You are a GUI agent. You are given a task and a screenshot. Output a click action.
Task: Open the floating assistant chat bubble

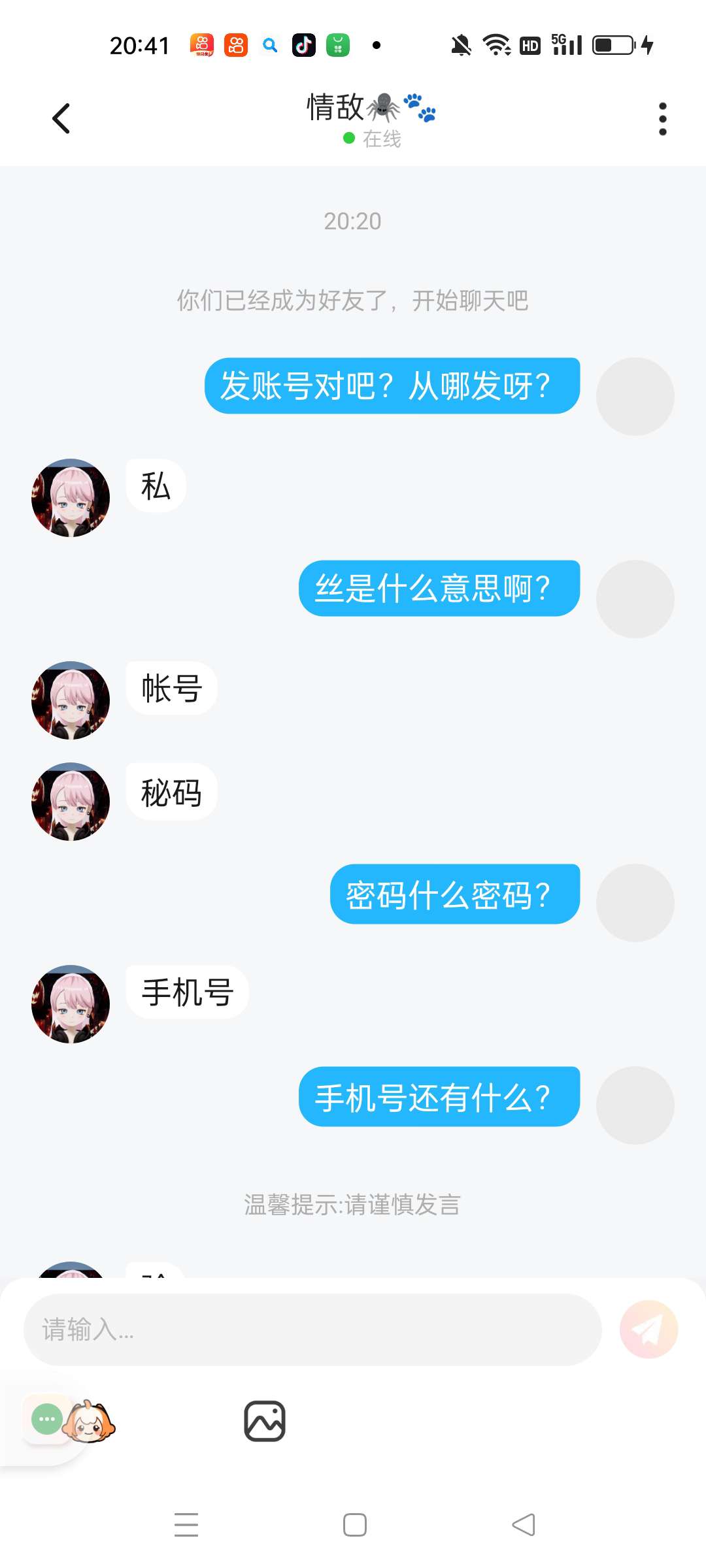(48, 1419)
